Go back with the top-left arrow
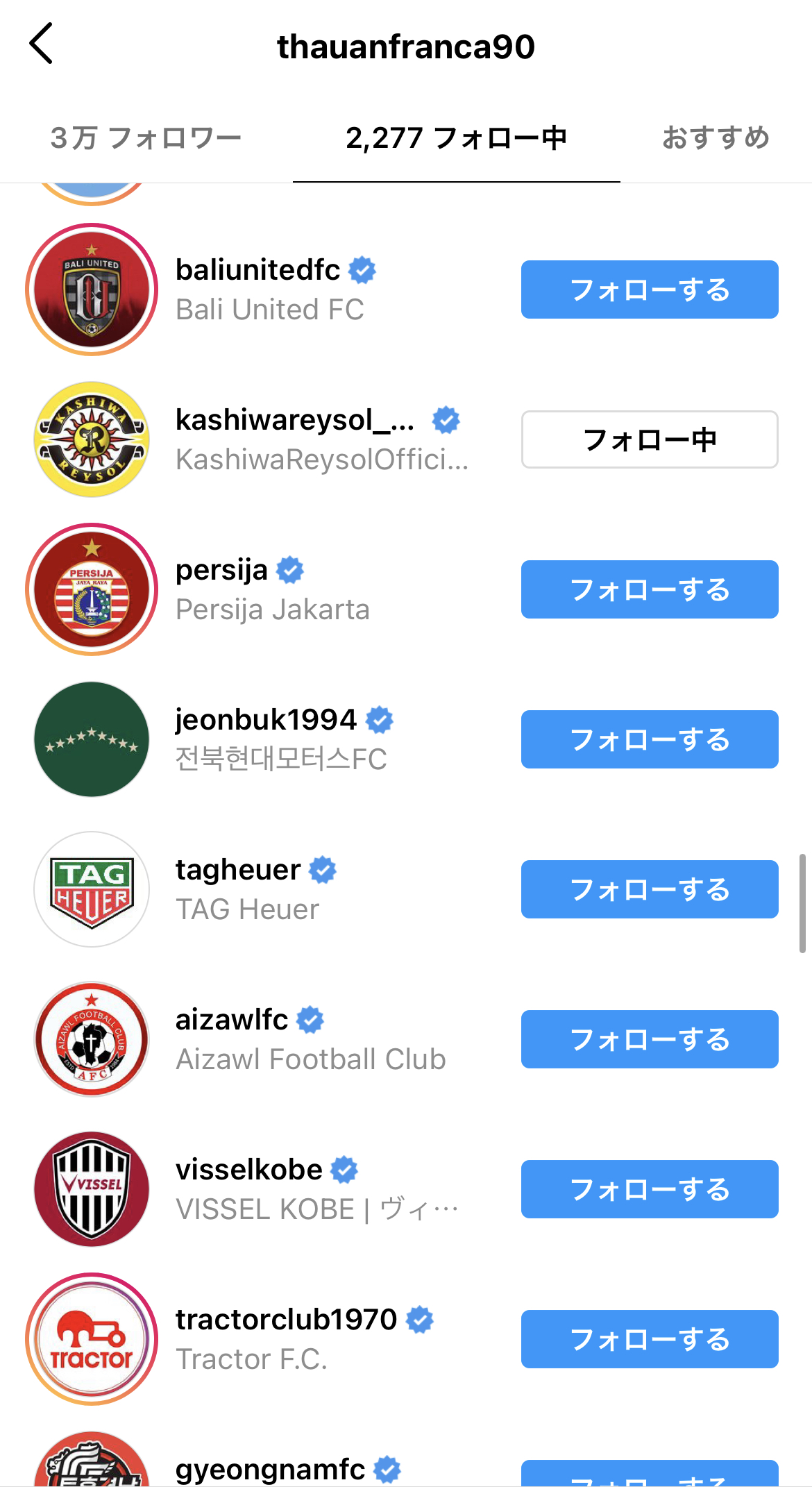This screenshot has width=812, height=1487. [x=41, y=44]
